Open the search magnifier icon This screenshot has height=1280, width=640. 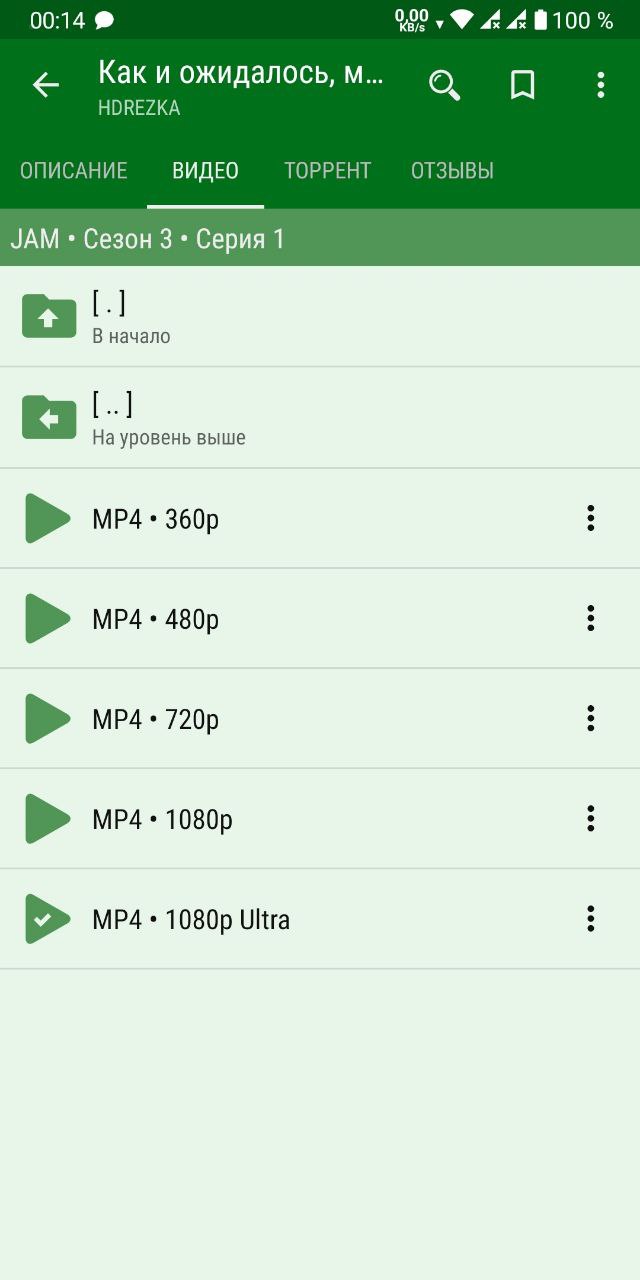[x=444, y=85]
